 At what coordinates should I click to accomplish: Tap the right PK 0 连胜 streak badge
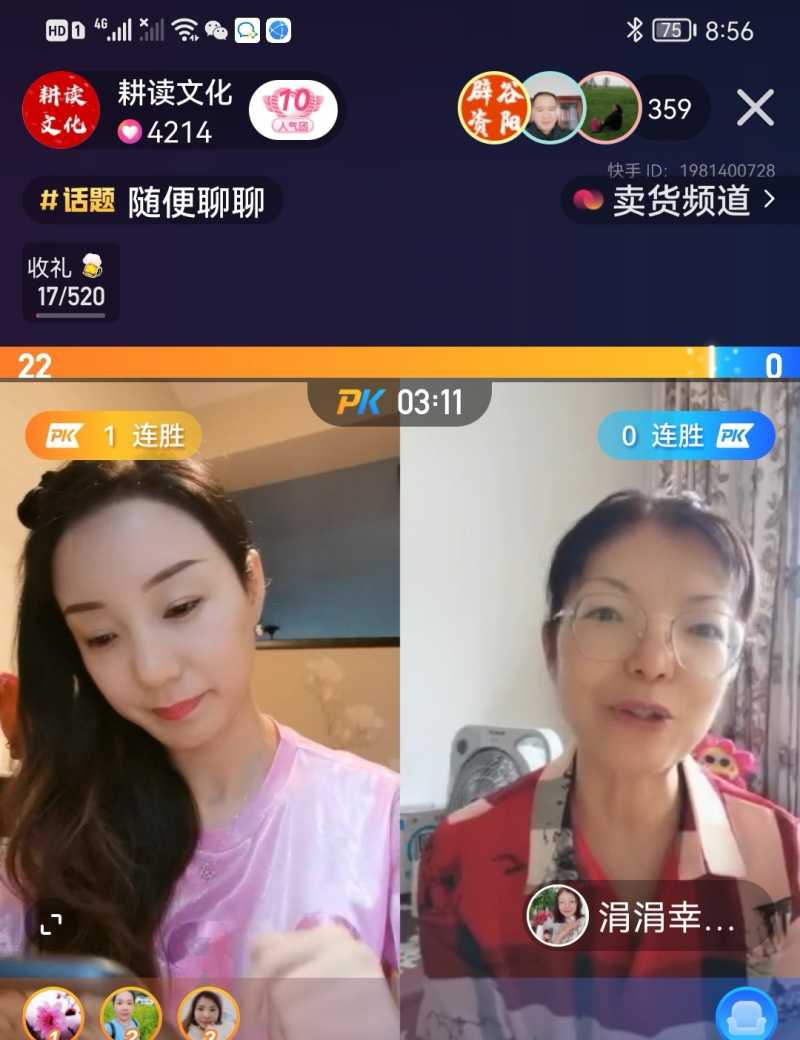(686, 436)
